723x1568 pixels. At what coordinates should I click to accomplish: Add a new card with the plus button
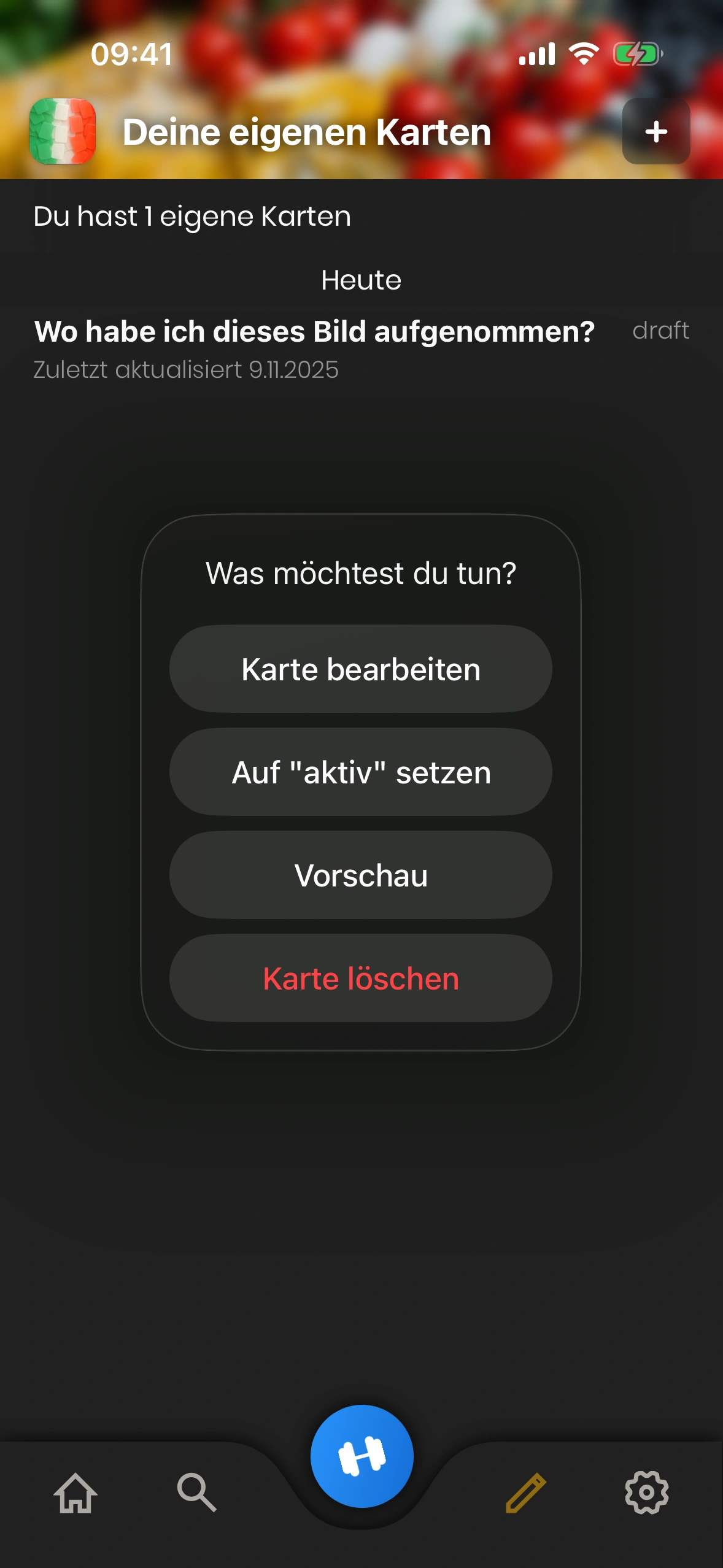[655, 131]
